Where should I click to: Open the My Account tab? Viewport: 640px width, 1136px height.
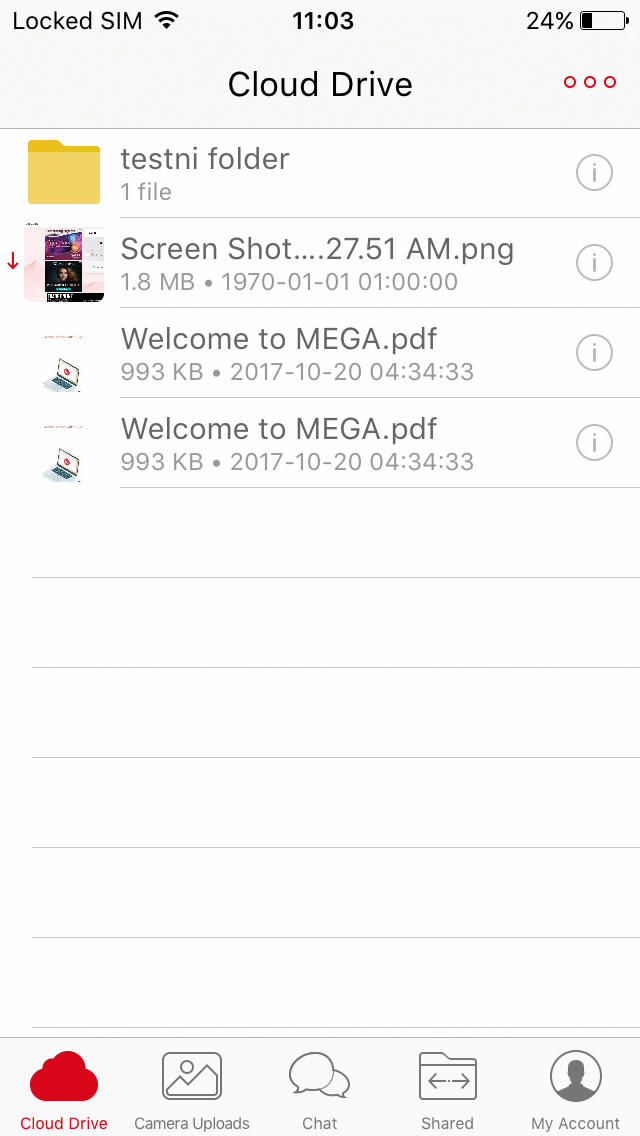point(576,1090)
